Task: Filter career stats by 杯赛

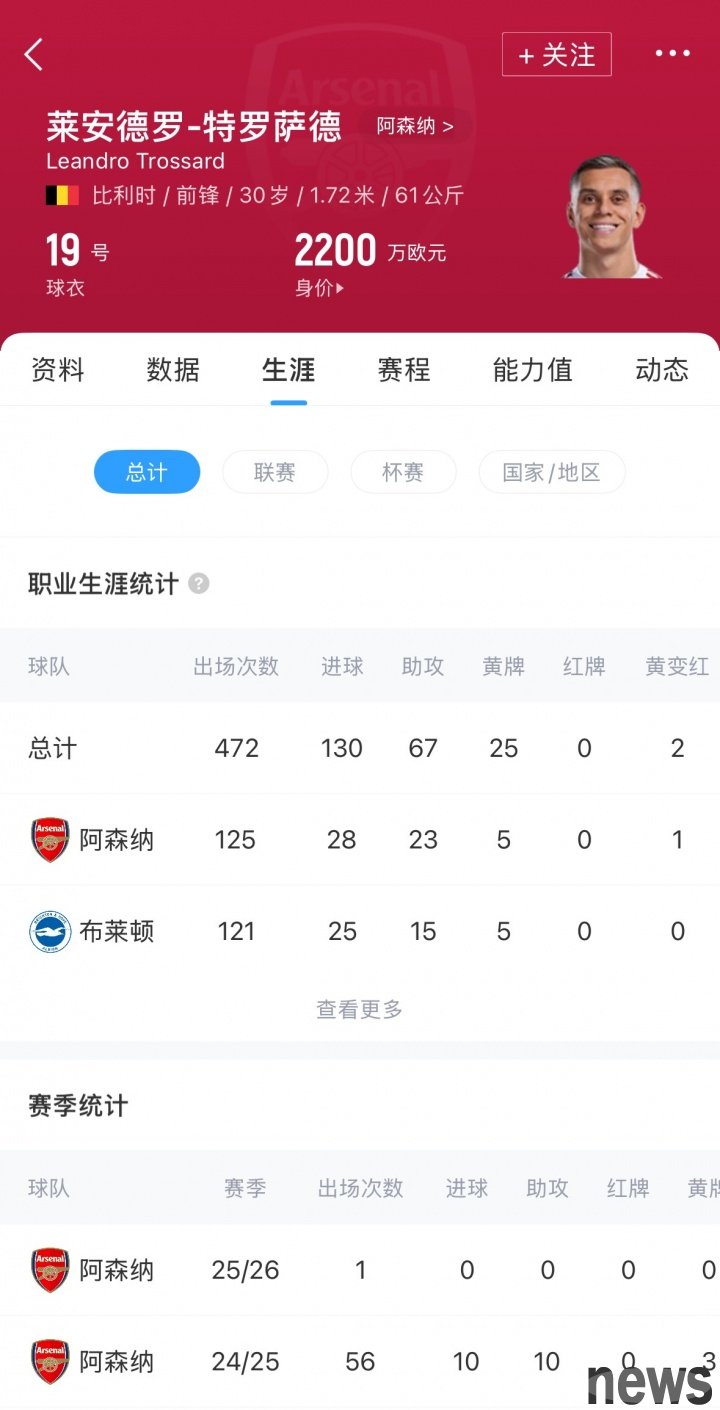Action: (403, 472)
